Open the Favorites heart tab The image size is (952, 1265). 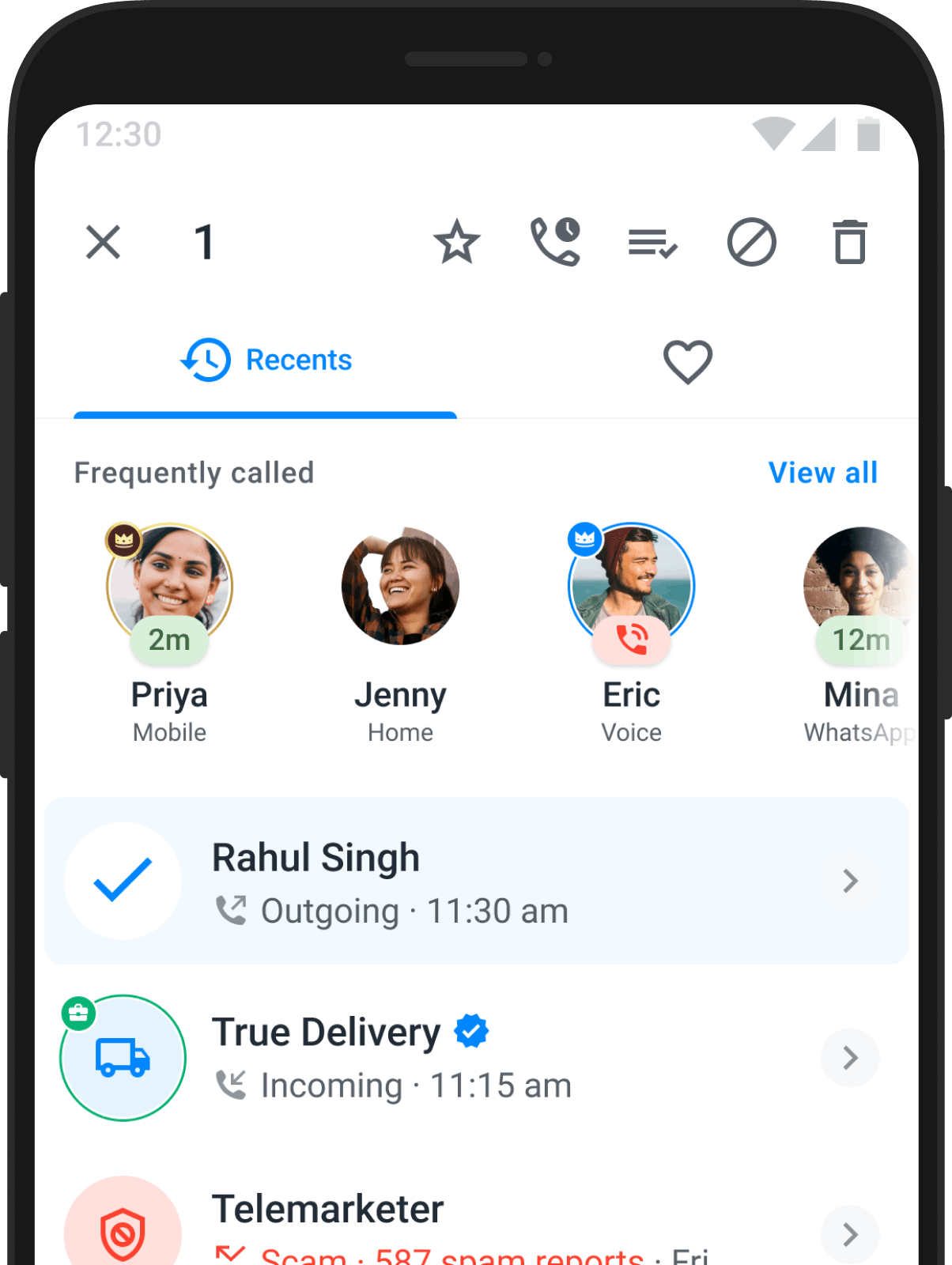click(687, 362)
